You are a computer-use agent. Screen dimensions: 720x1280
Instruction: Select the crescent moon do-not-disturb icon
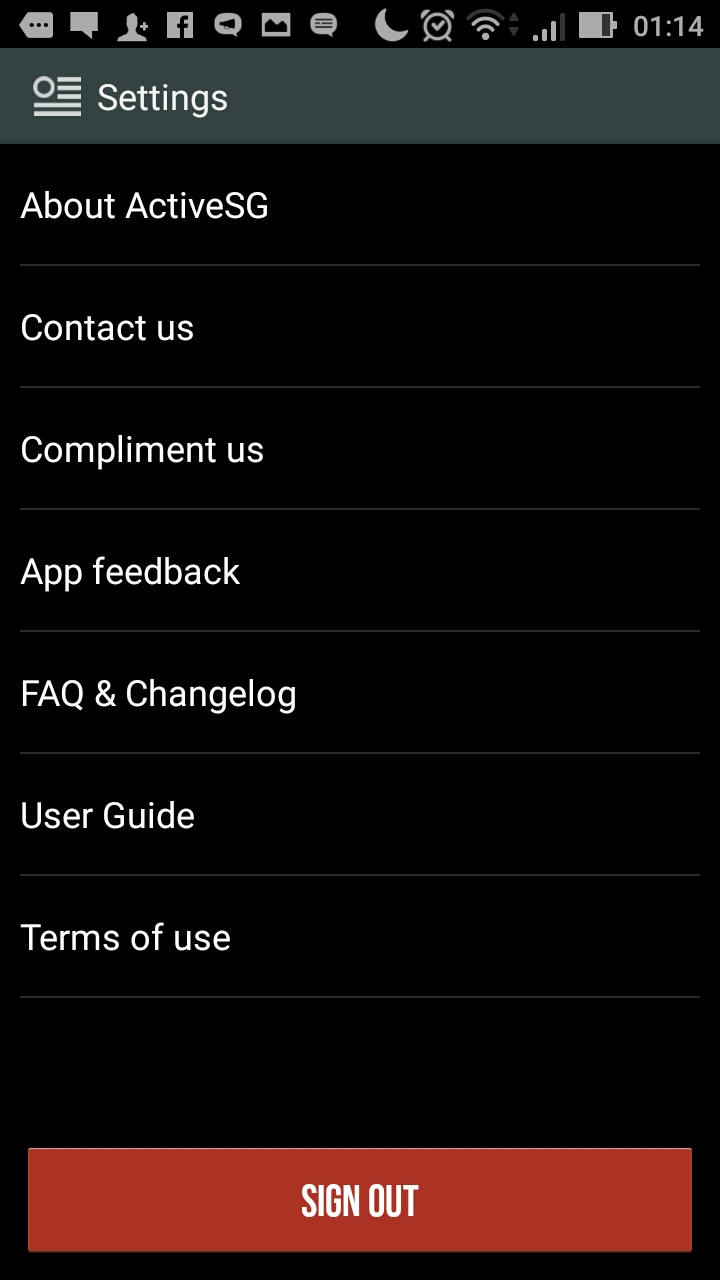pos(392,25)
